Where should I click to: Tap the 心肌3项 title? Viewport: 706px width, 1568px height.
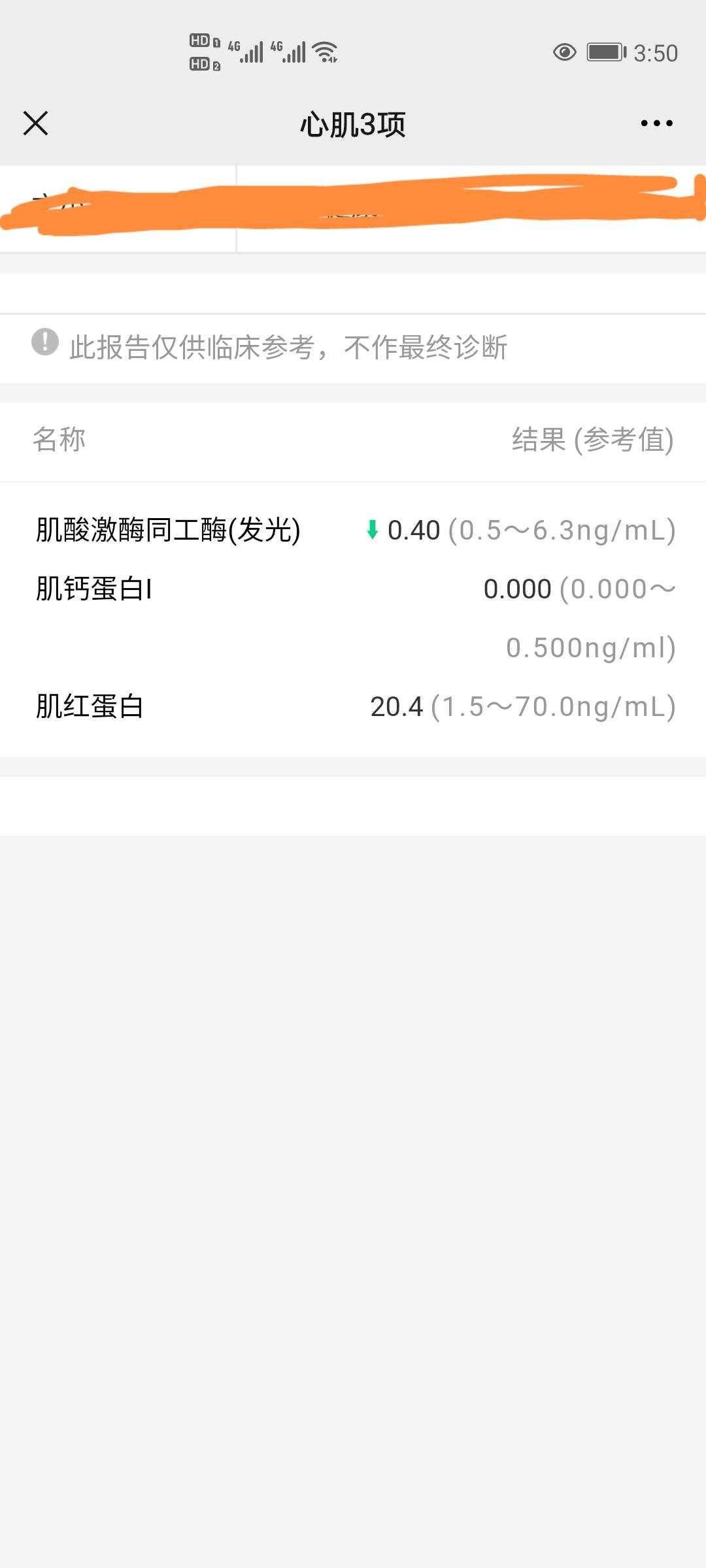(352, 124)
